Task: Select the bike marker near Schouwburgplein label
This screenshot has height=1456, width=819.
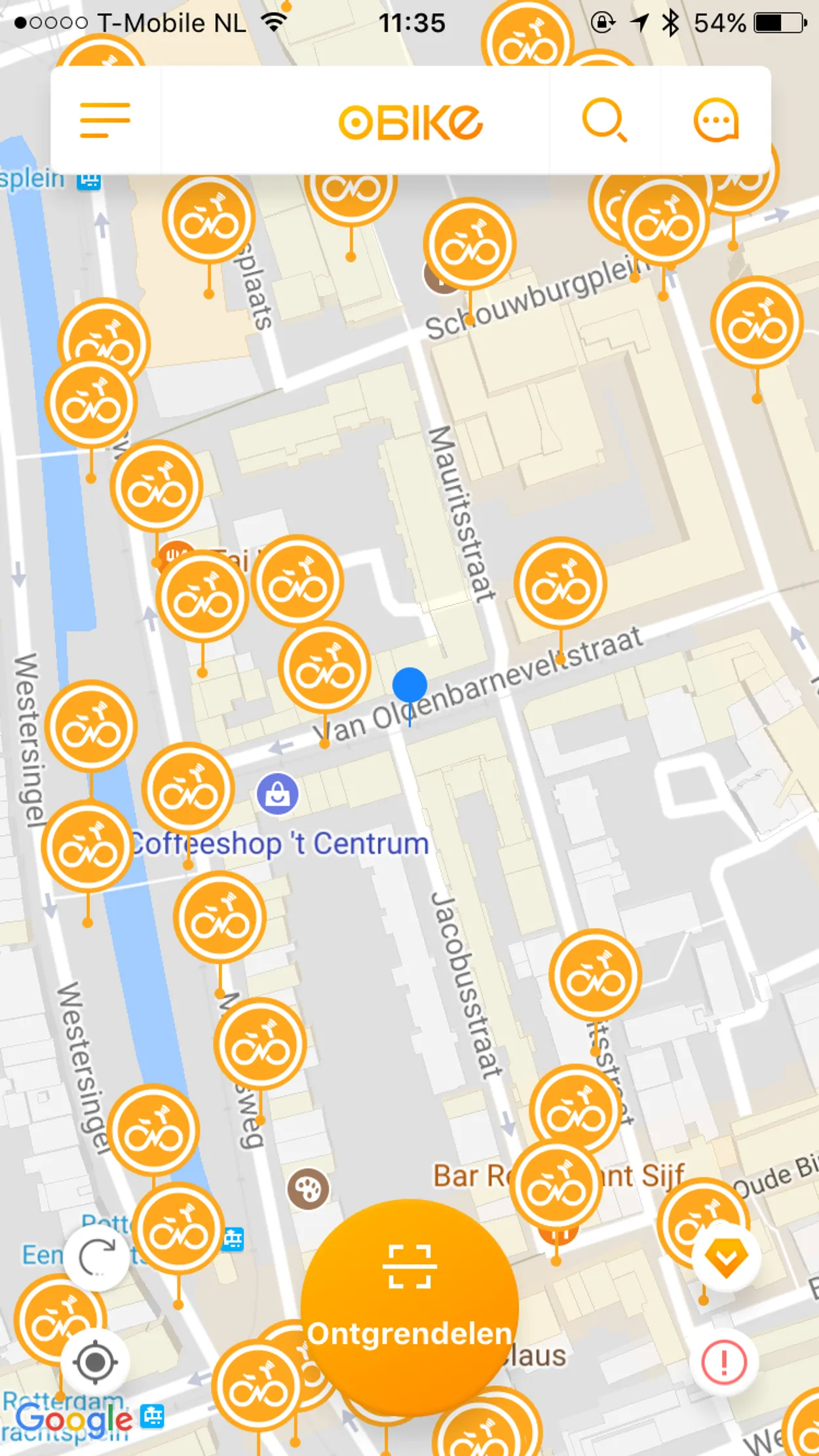Action: pos(470,244)
